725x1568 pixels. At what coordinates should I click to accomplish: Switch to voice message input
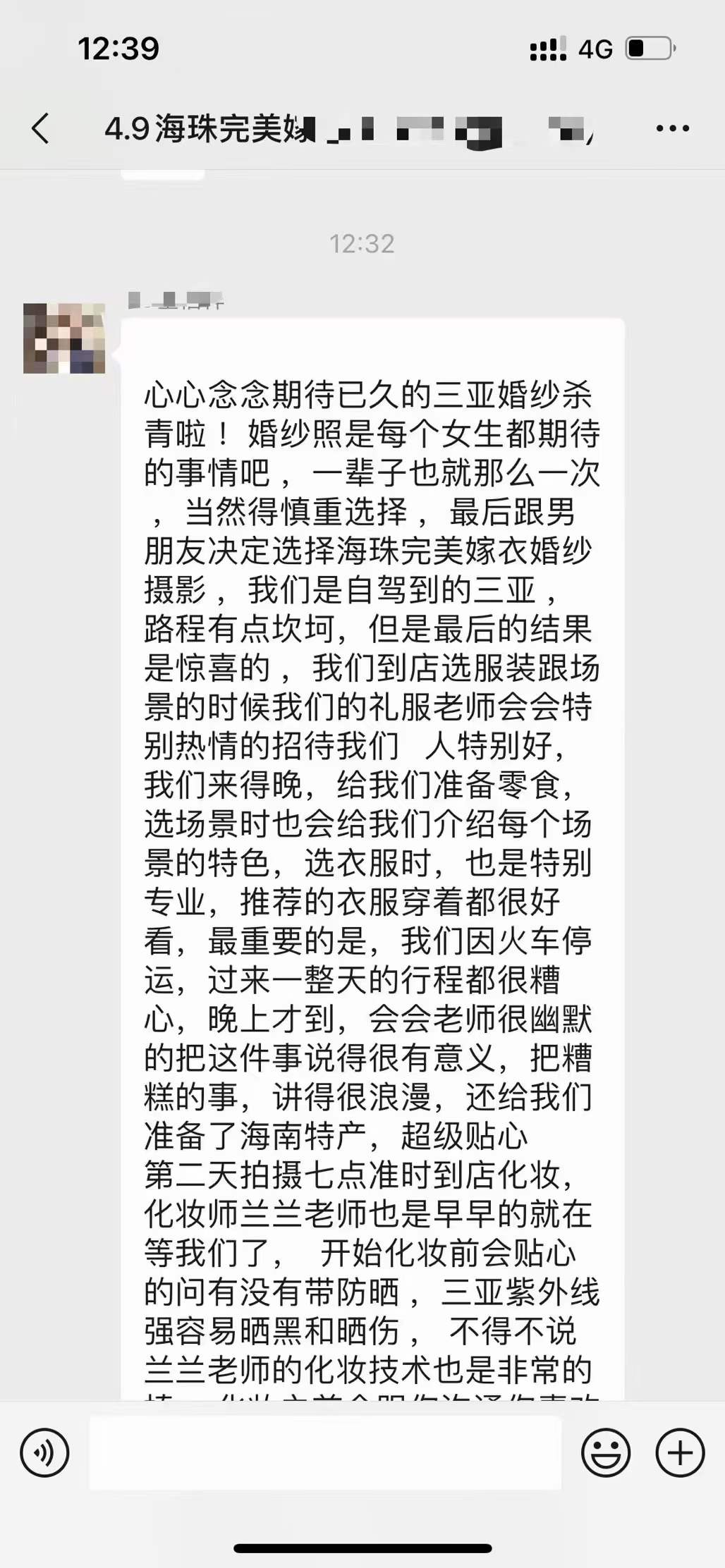(x=44, y=1452)
